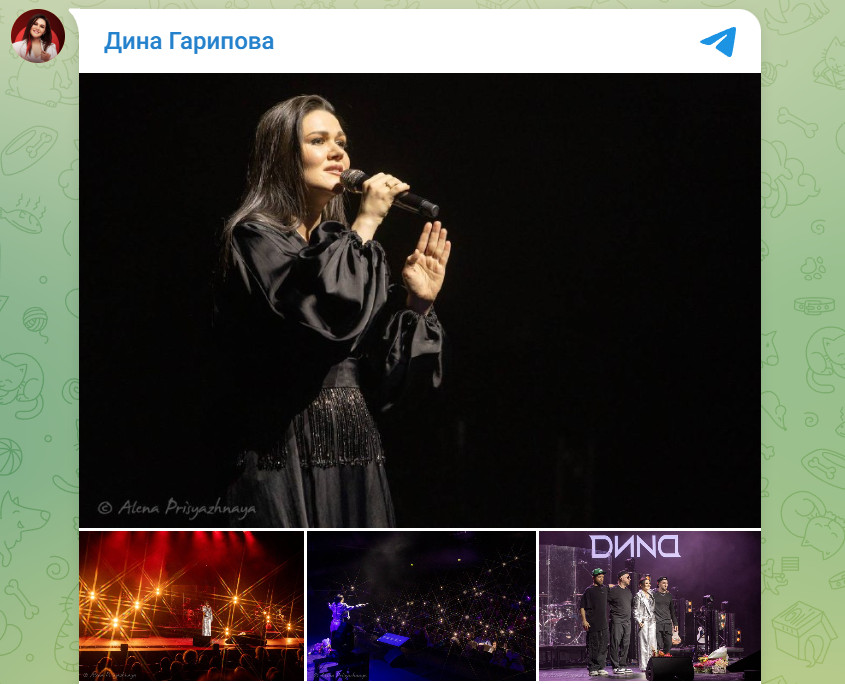The width and height of the screenshot is (845, 684).
Task: Open the channel avatar picture
Action: point(38,36)
